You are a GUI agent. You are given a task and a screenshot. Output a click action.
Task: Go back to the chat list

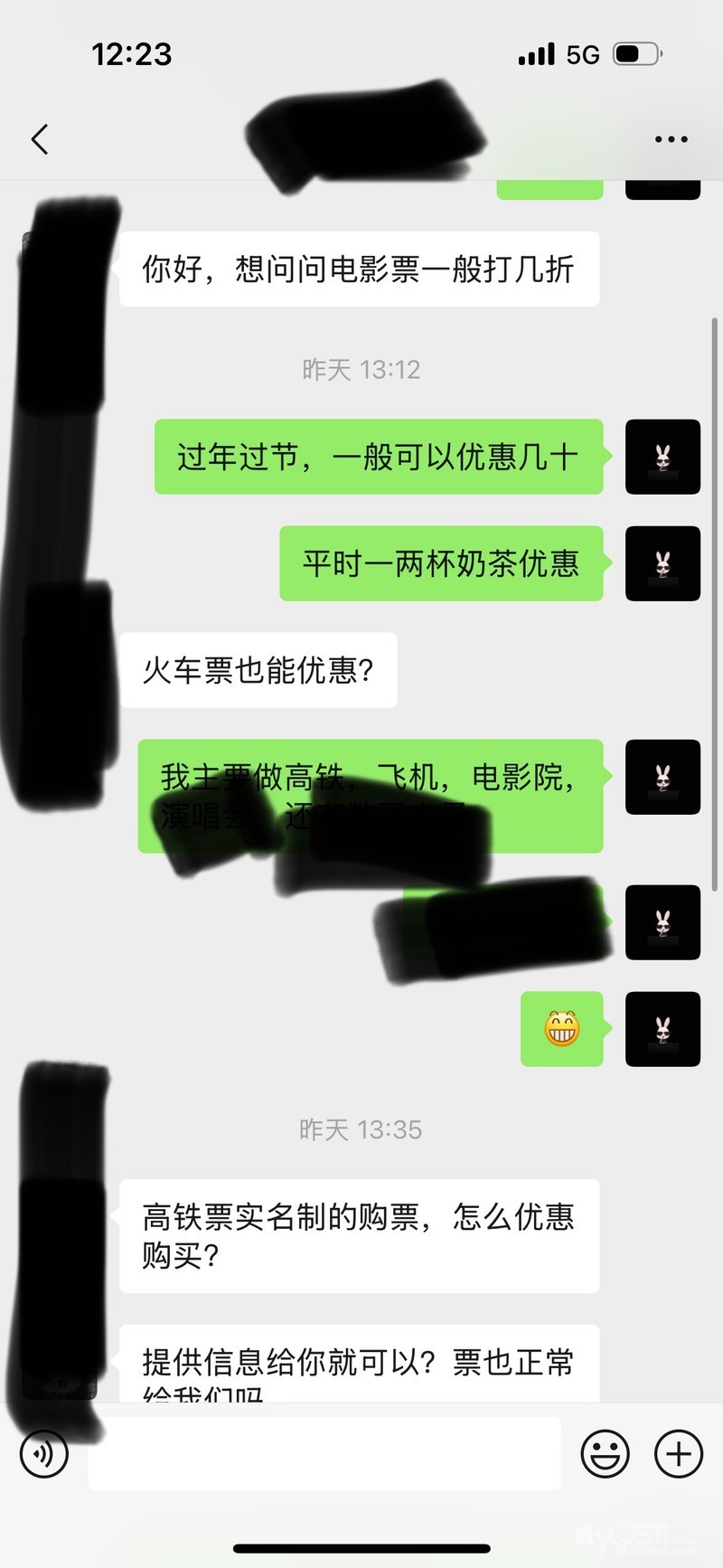pyautogui.click(x=40, y=139)
